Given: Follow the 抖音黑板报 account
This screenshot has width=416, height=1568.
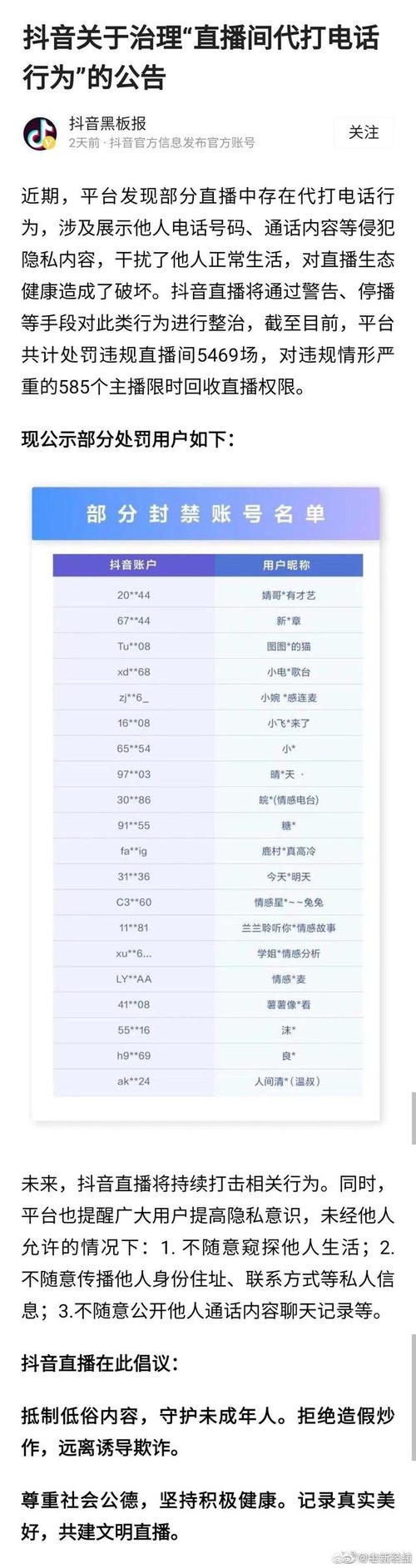Looking at the screenshot, I should point(364,132).
